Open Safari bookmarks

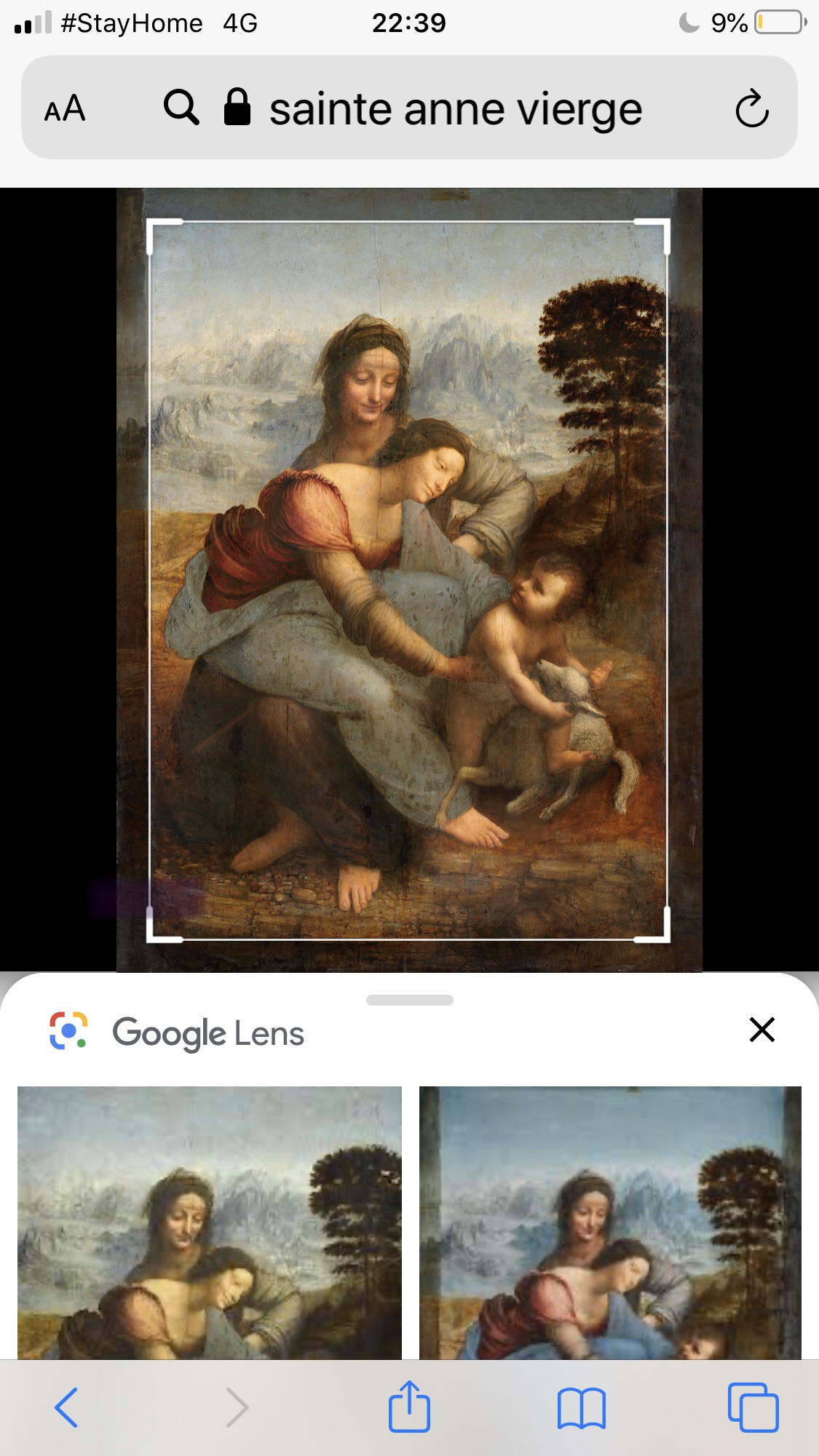coord(581,1407)
